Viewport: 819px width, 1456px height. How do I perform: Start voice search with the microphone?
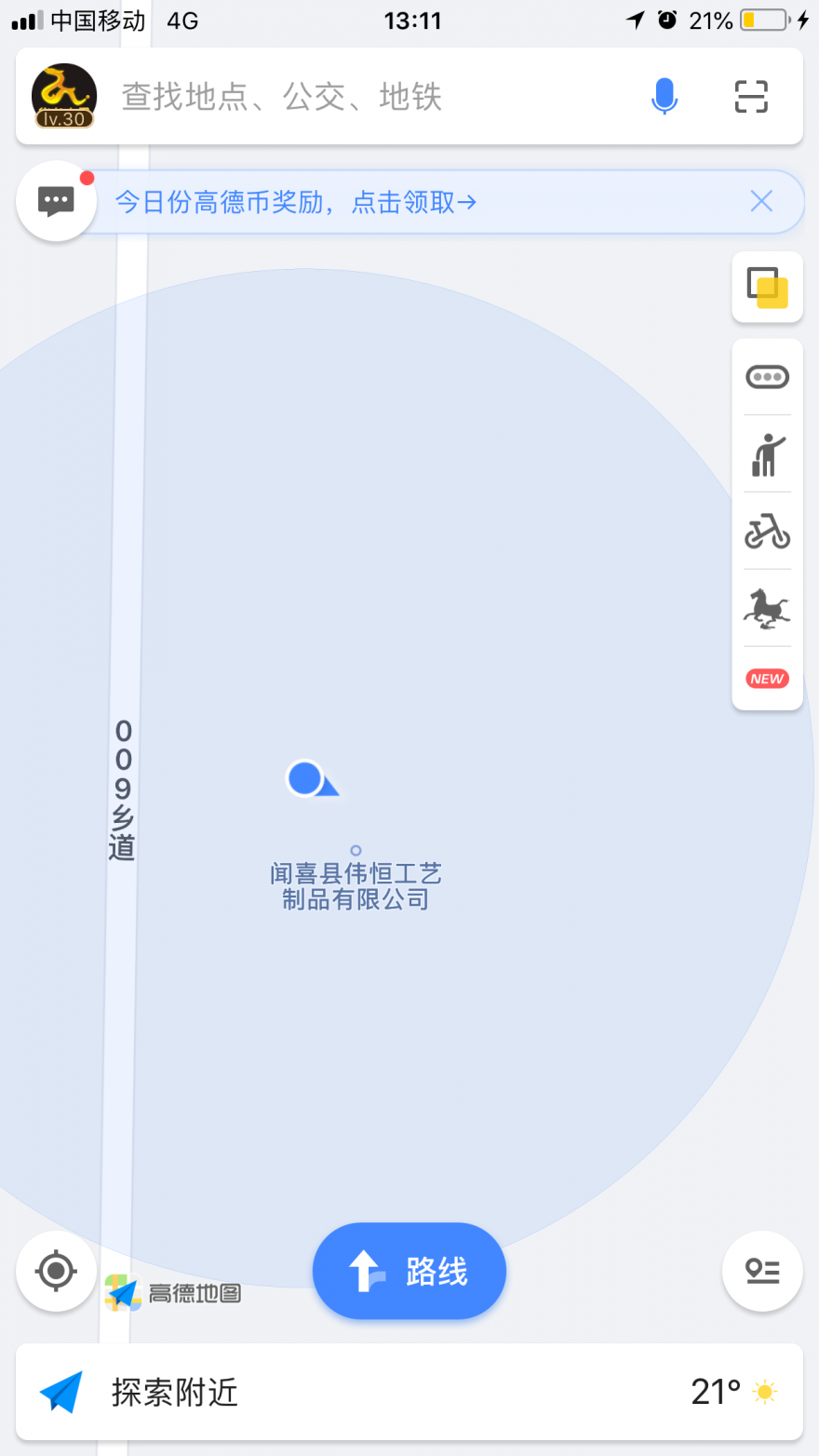pyautogui.click(x=664, y=96)
